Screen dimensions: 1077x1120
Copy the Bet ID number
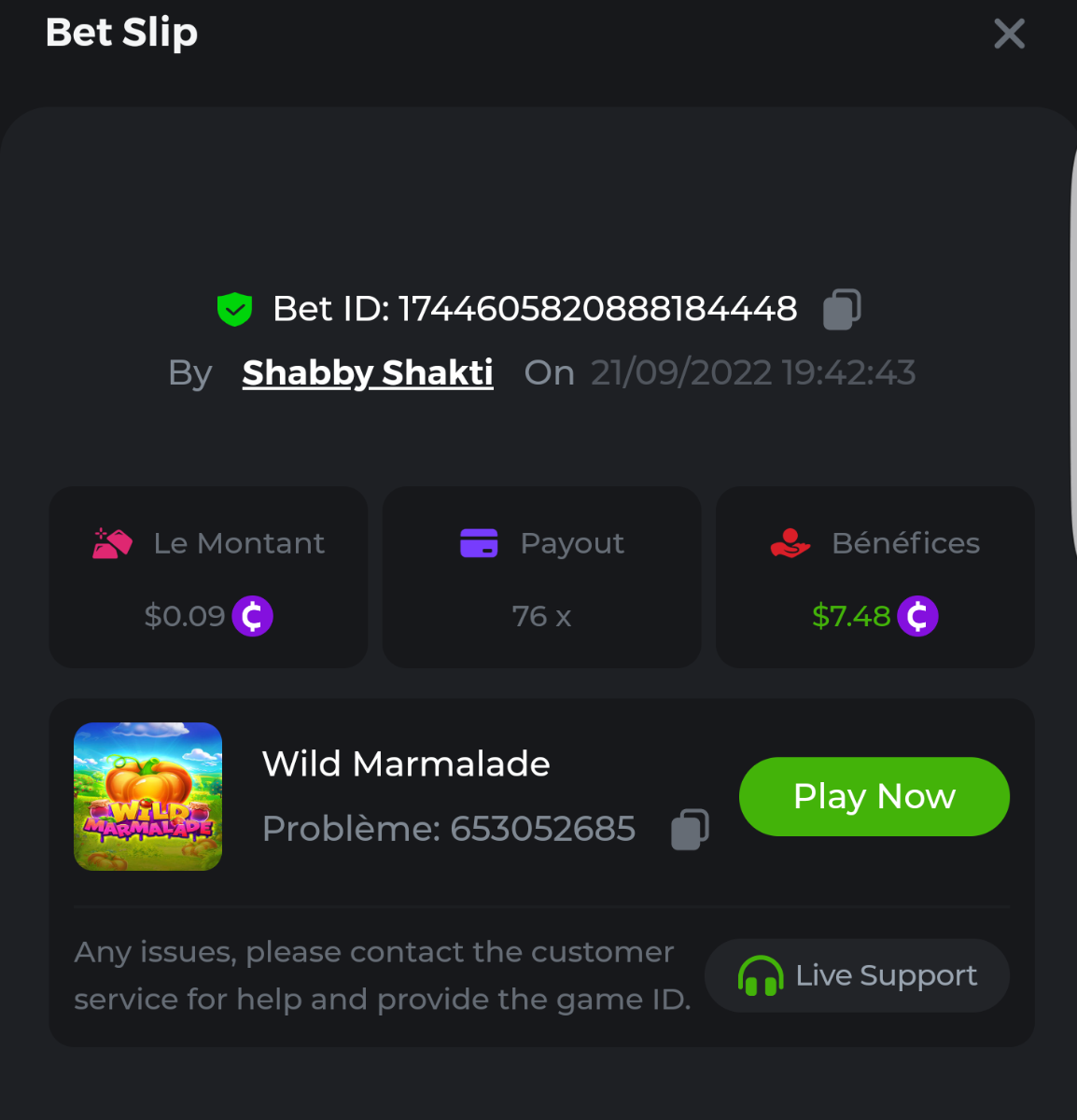point(841,309)
